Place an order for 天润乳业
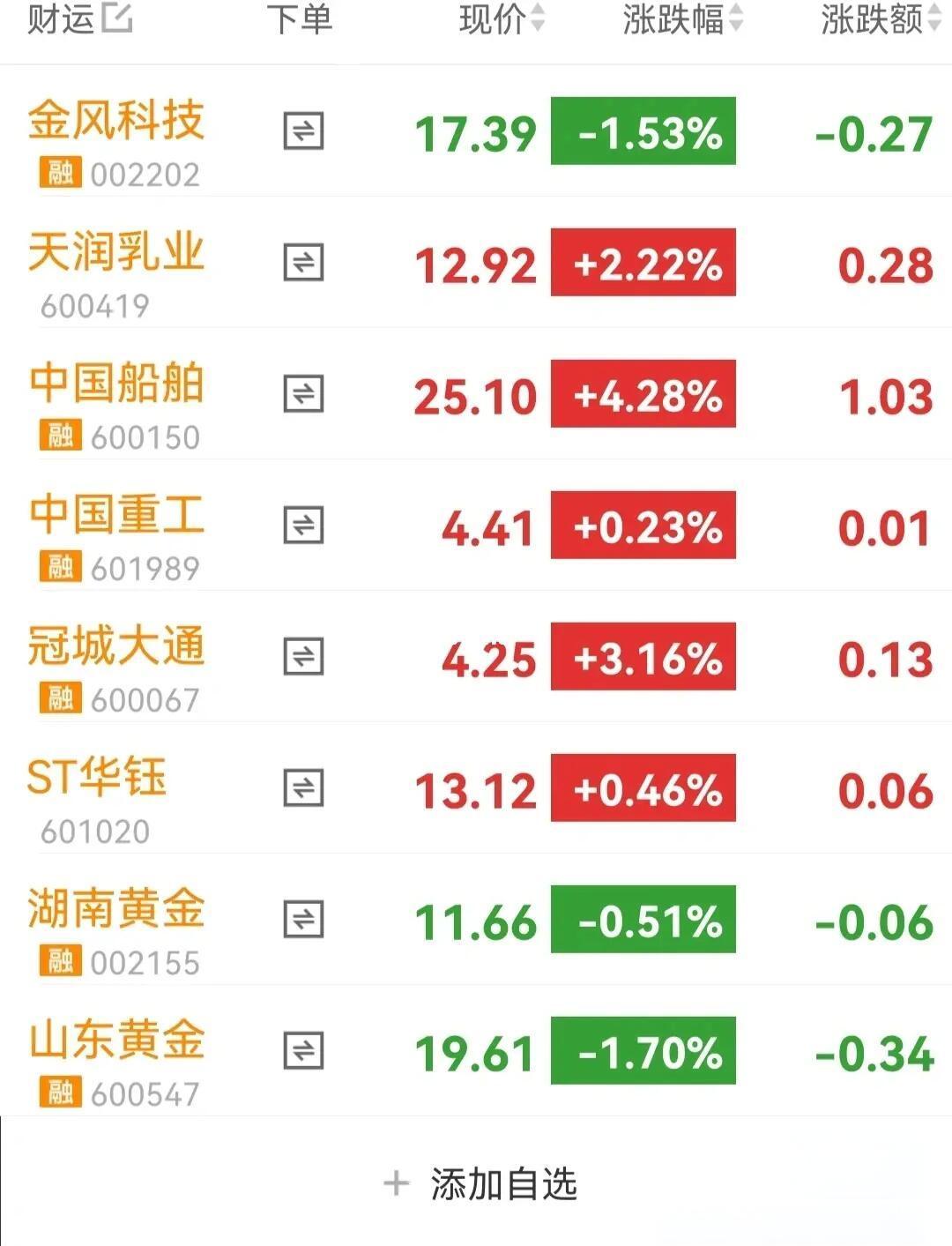Viewport: 952px width, 1246px height. 303,263
